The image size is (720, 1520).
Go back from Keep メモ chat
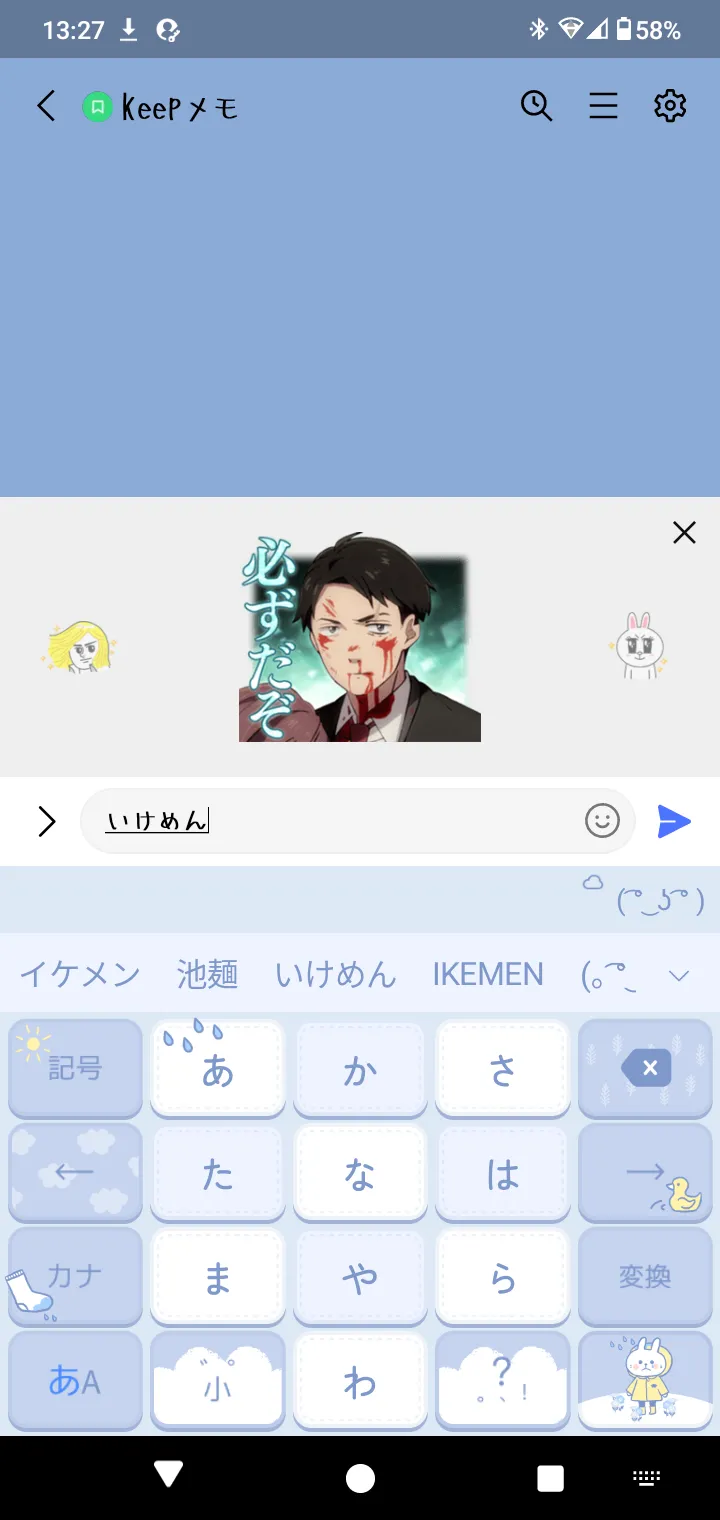(x=46, y=106)
